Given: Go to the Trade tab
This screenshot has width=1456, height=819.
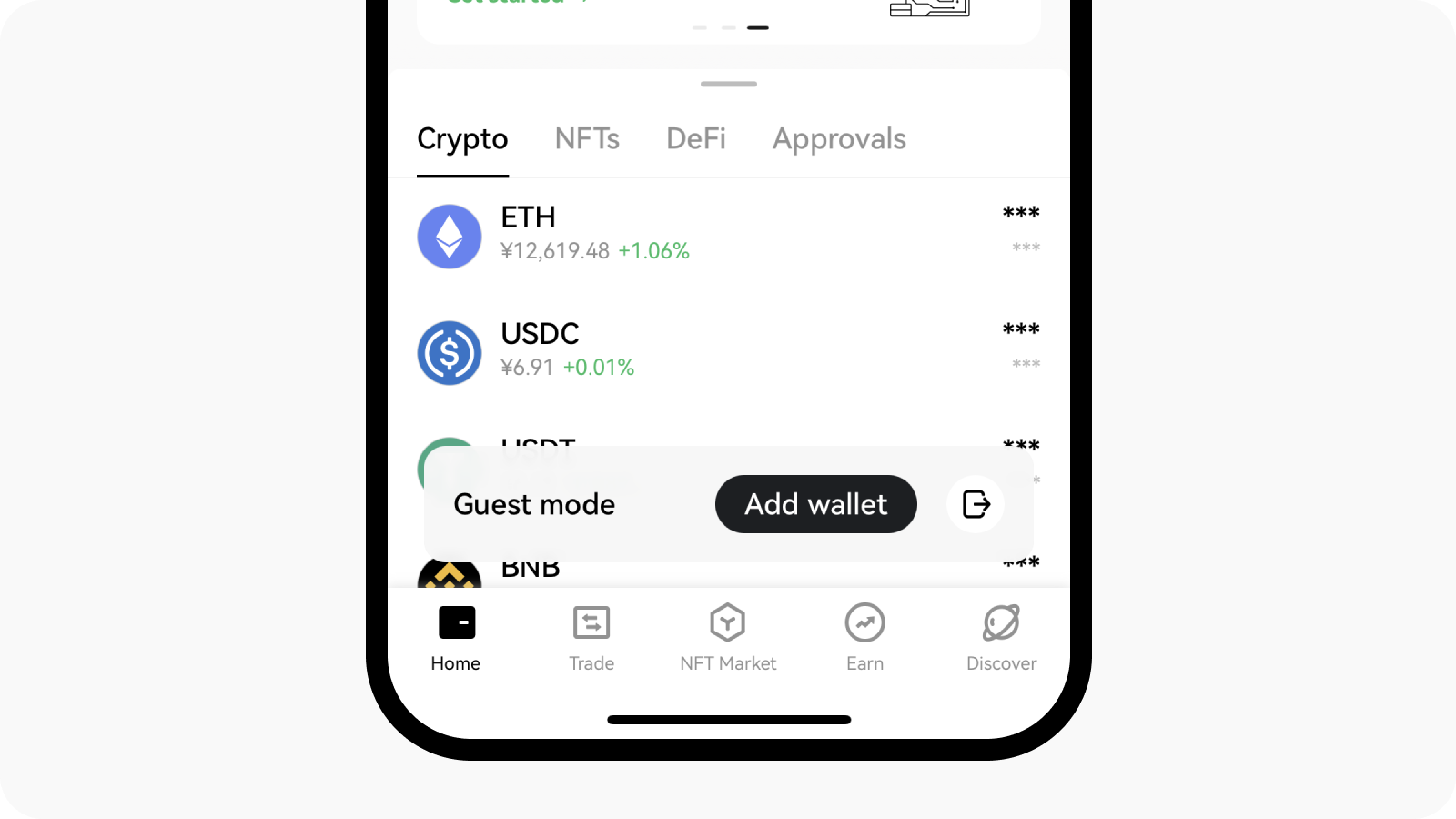Looking at the screenshot, I should pos(591,638).
